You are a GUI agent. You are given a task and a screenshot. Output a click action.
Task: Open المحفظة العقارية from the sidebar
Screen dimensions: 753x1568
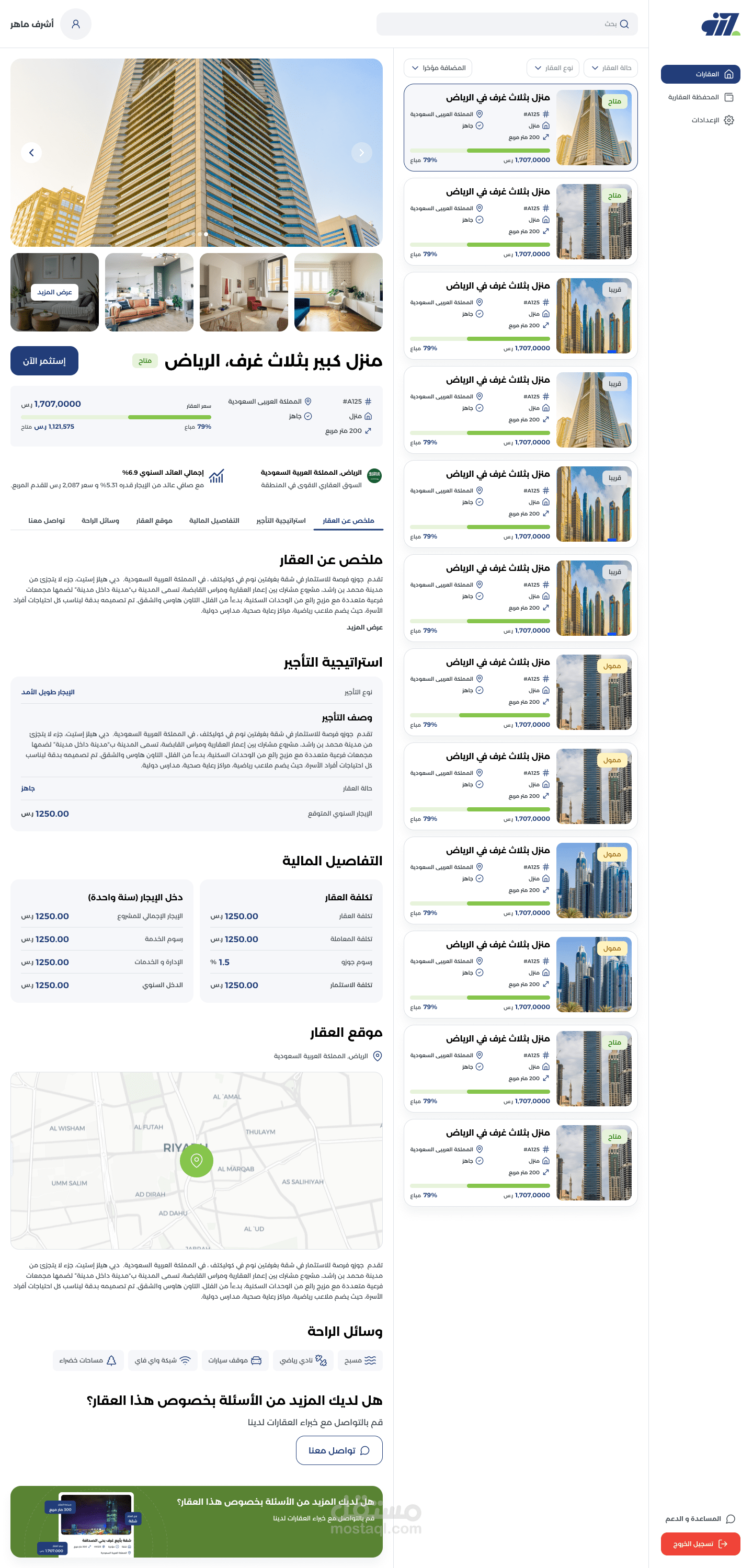pyautogui.click(x=729, y=96)
